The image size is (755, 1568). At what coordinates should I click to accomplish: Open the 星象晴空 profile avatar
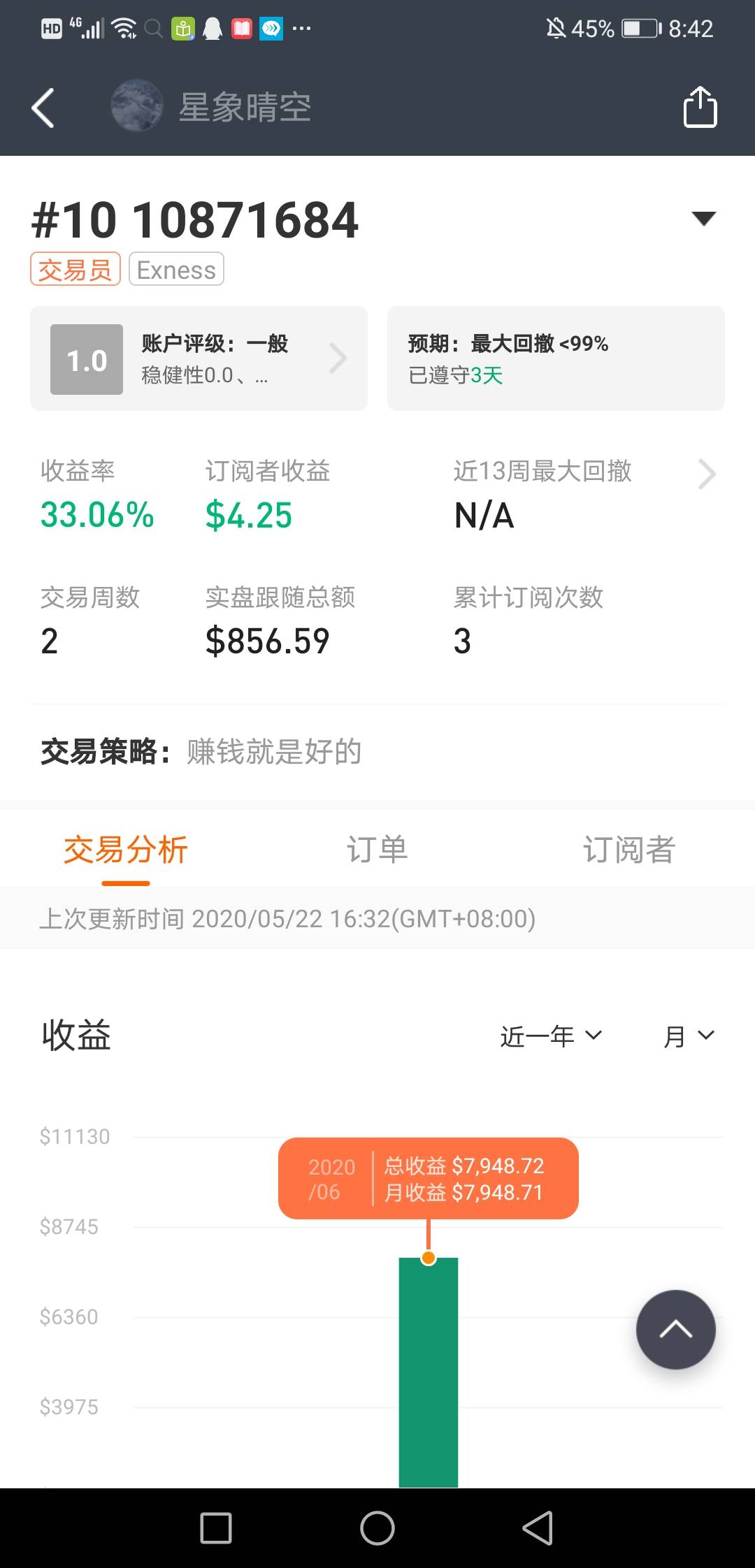[x=136, y=106]
